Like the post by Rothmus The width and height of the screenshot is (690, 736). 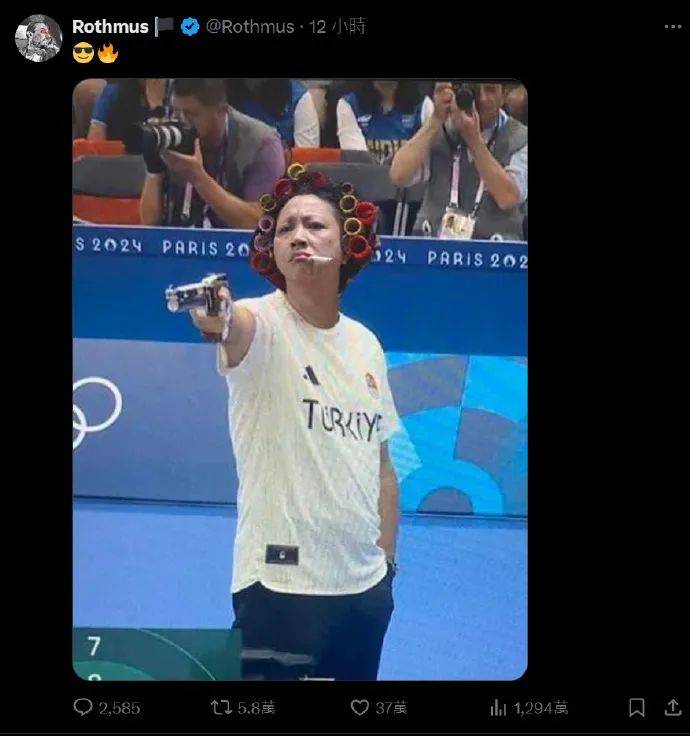[x=359, y=708]
